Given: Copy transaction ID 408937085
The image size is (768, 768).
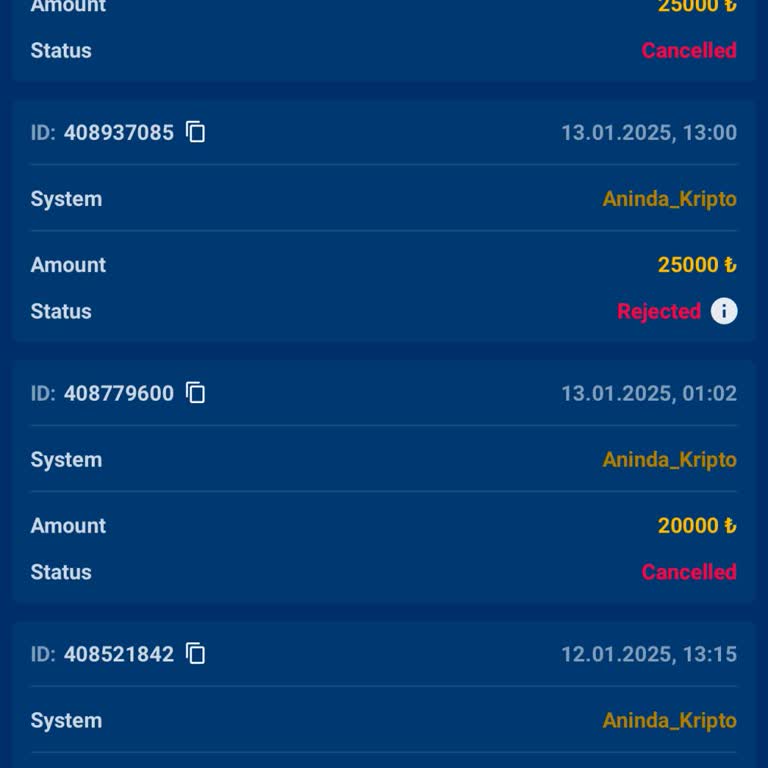Looking at the screenshot, I should [x=196, y=132].
